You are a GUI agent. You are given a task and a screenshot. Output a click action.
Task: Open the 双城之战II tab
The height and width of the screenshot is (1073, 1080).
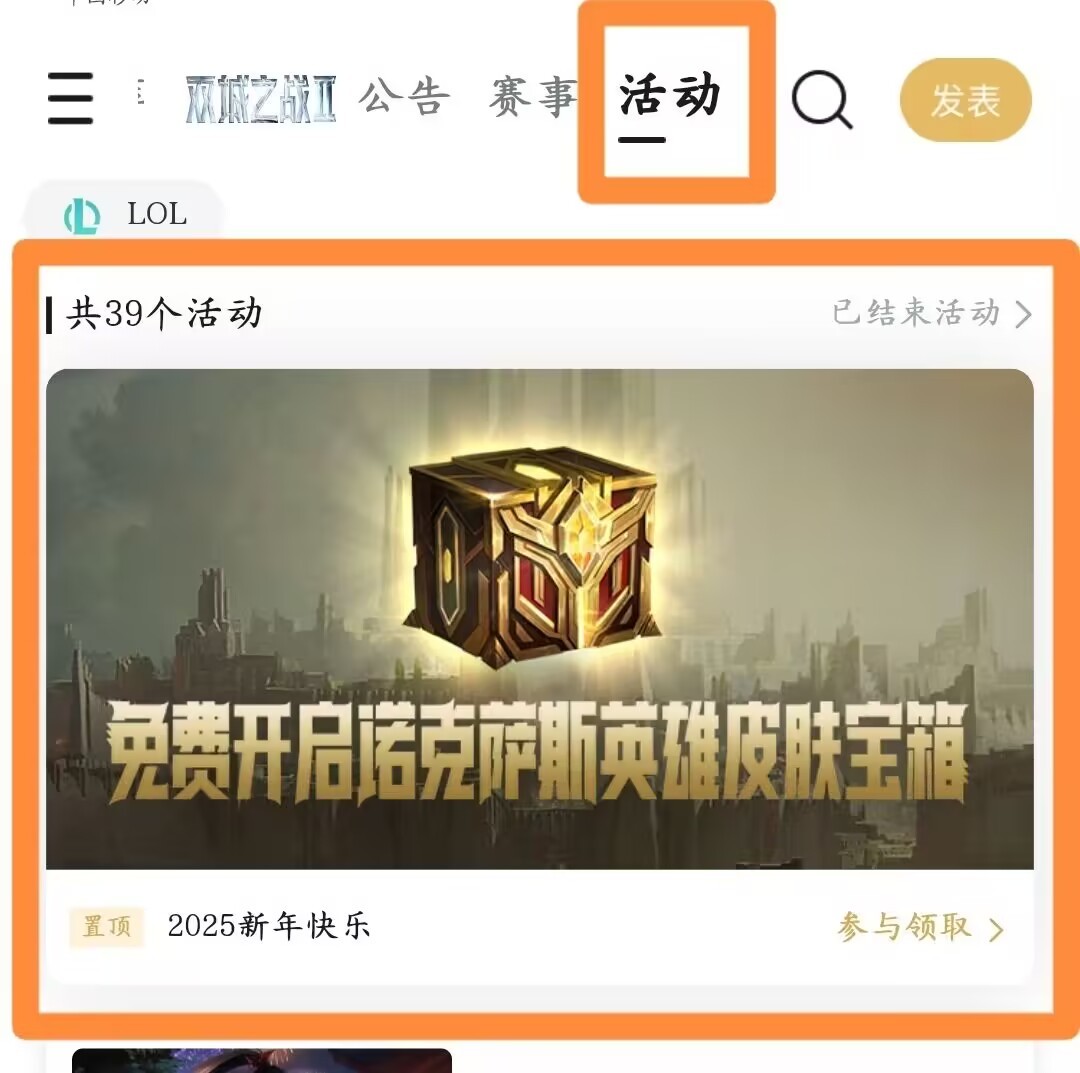[x=261, y=99]
